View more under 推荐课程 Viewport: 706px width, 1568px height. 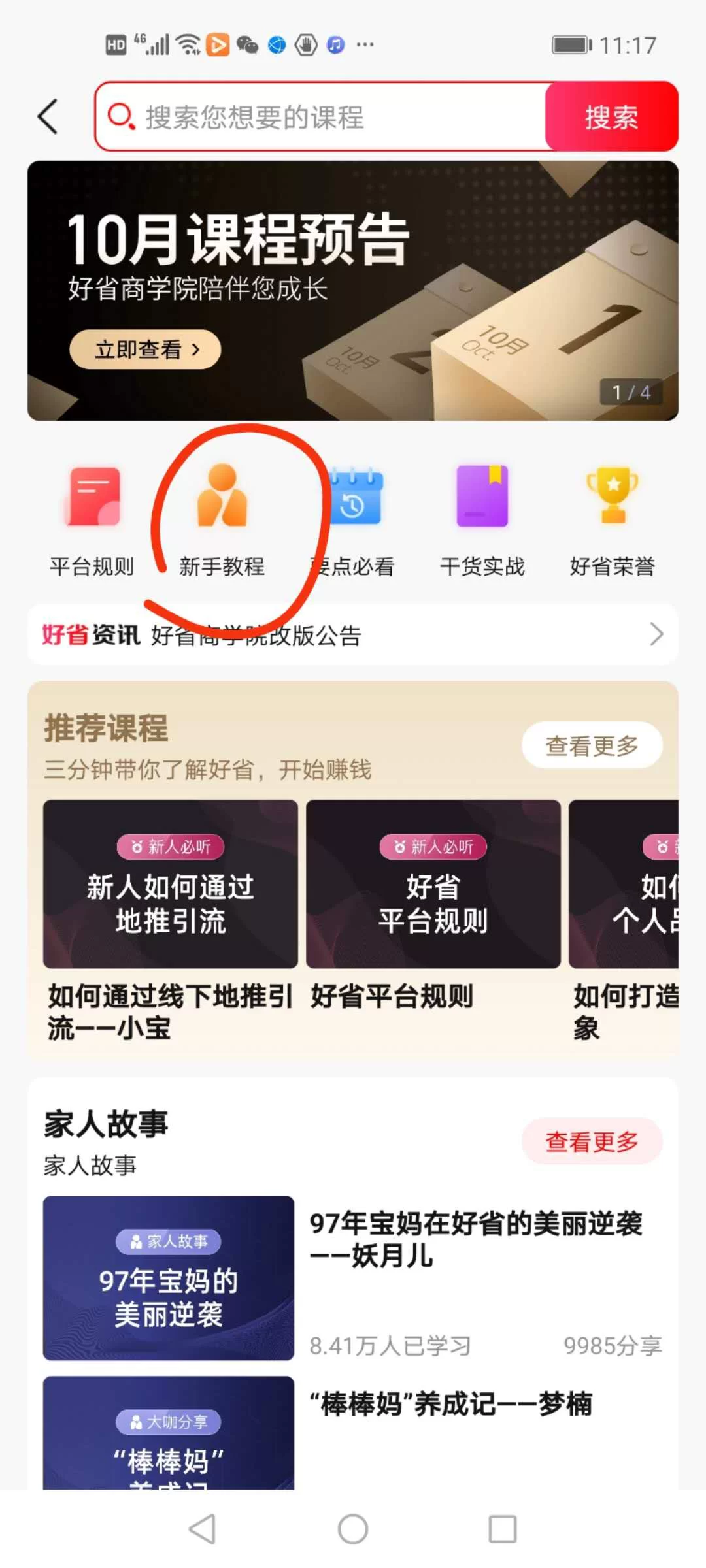[x=592, y=745]
